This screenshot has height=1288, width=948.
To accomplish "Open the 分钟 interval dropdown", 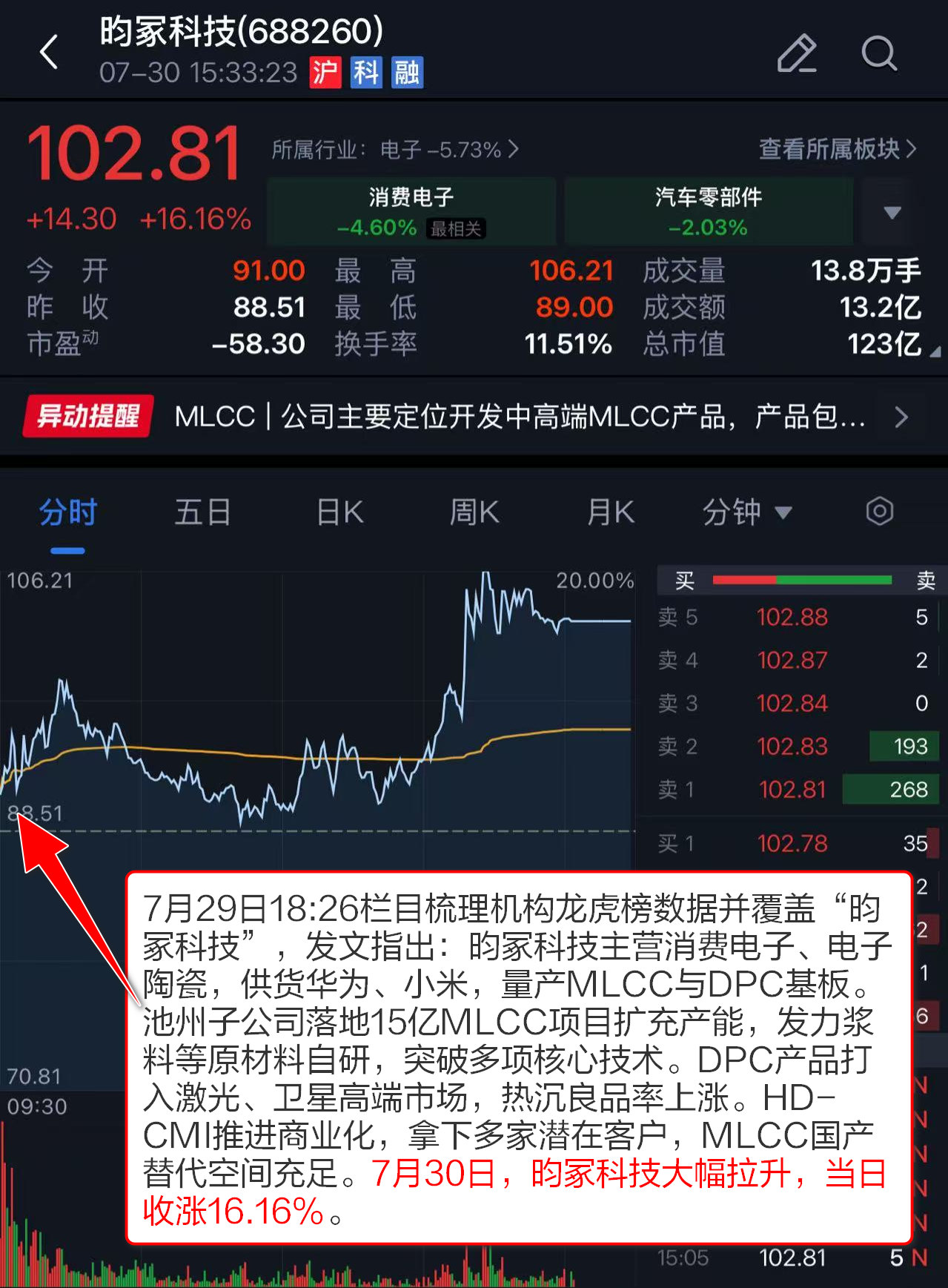I will tap(747, 512).
